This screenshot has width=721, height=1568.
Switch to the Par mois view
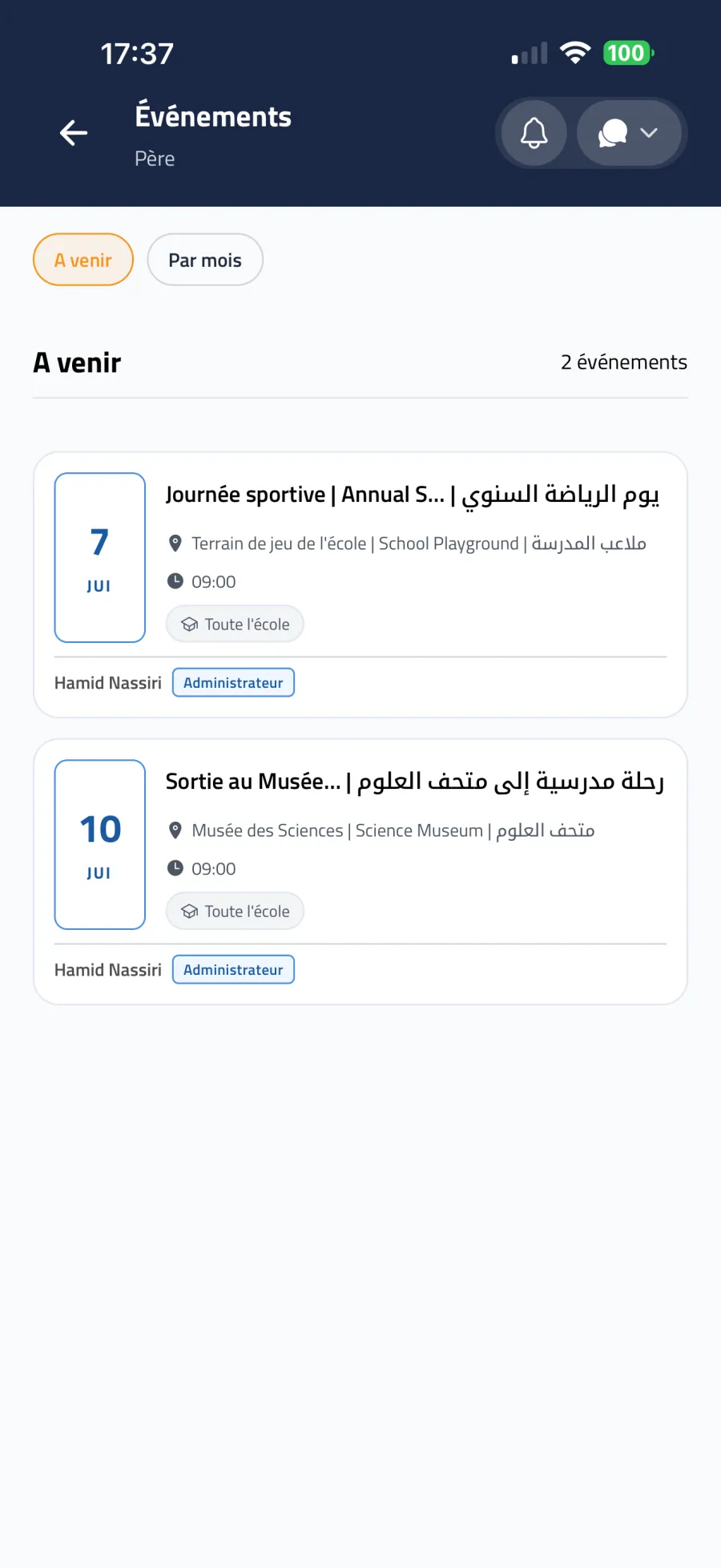click(x=205, y=260)
